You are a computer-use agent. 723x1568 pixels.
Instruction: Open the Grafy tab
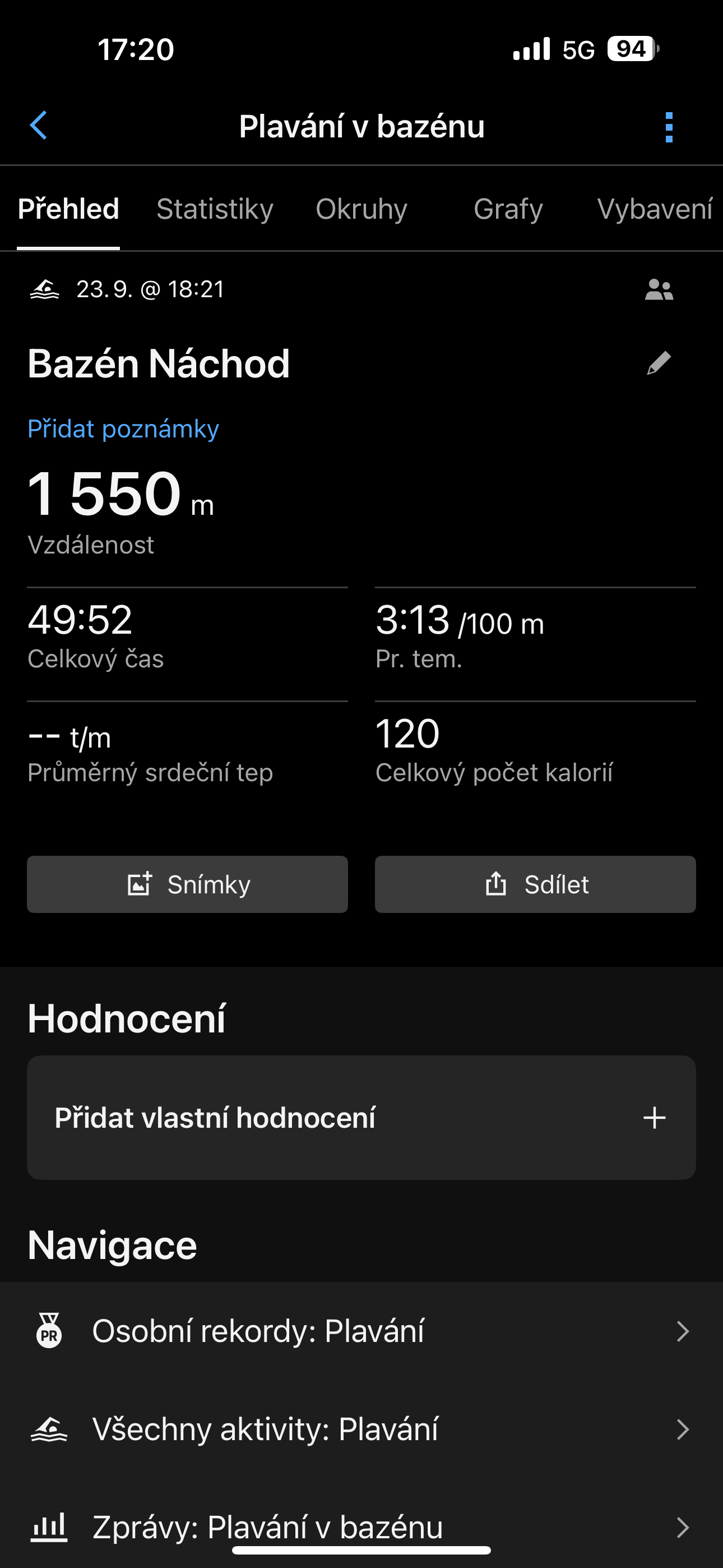tap(508, 209)
